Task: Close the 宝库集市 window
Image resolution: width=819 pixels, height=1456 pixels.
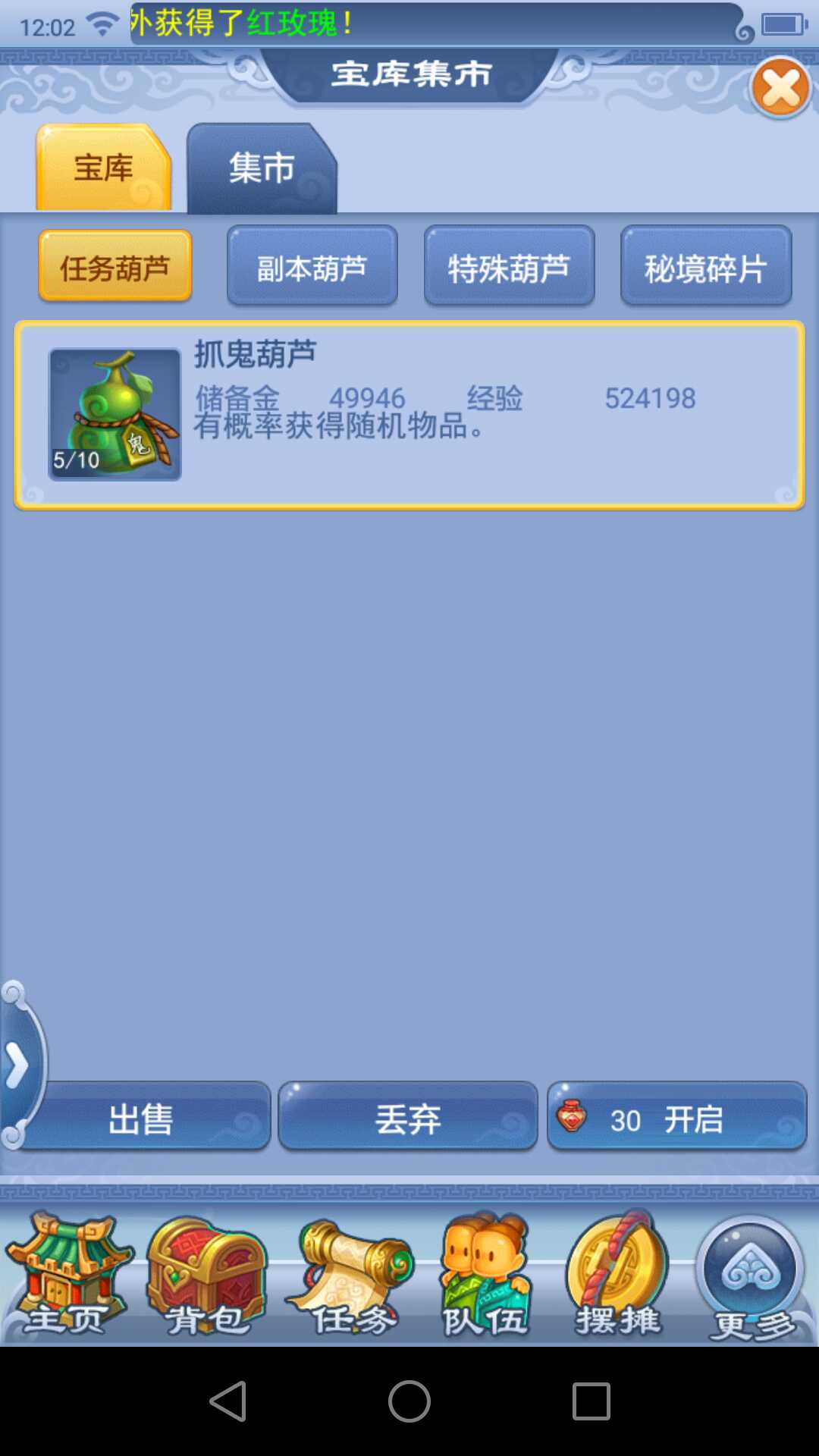Action: point(780,88)
